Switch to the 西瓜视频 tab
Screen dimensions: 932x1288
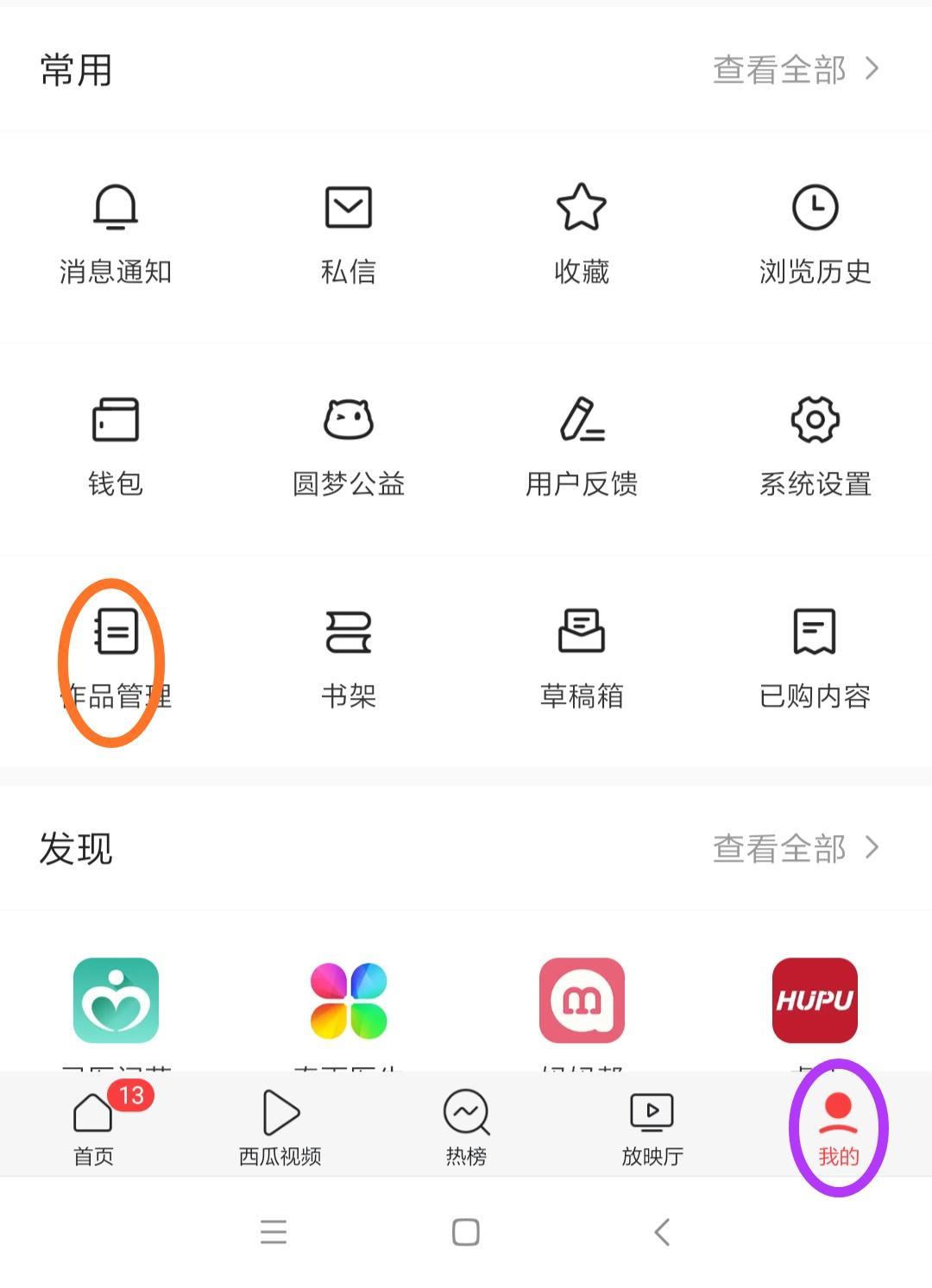280,1127
